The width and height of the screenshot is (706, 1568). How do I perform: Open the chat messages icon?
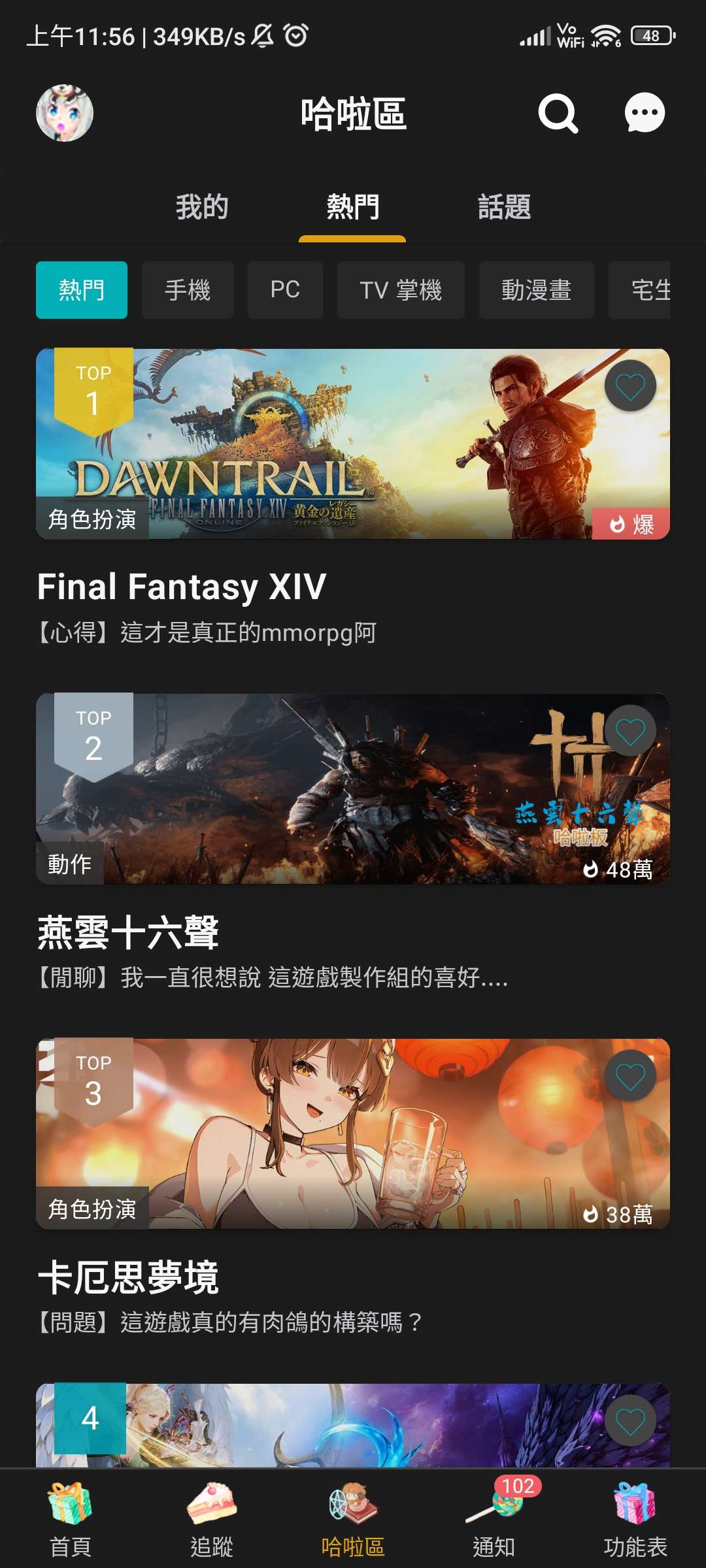pyautogui.click(x=645, y=114)
